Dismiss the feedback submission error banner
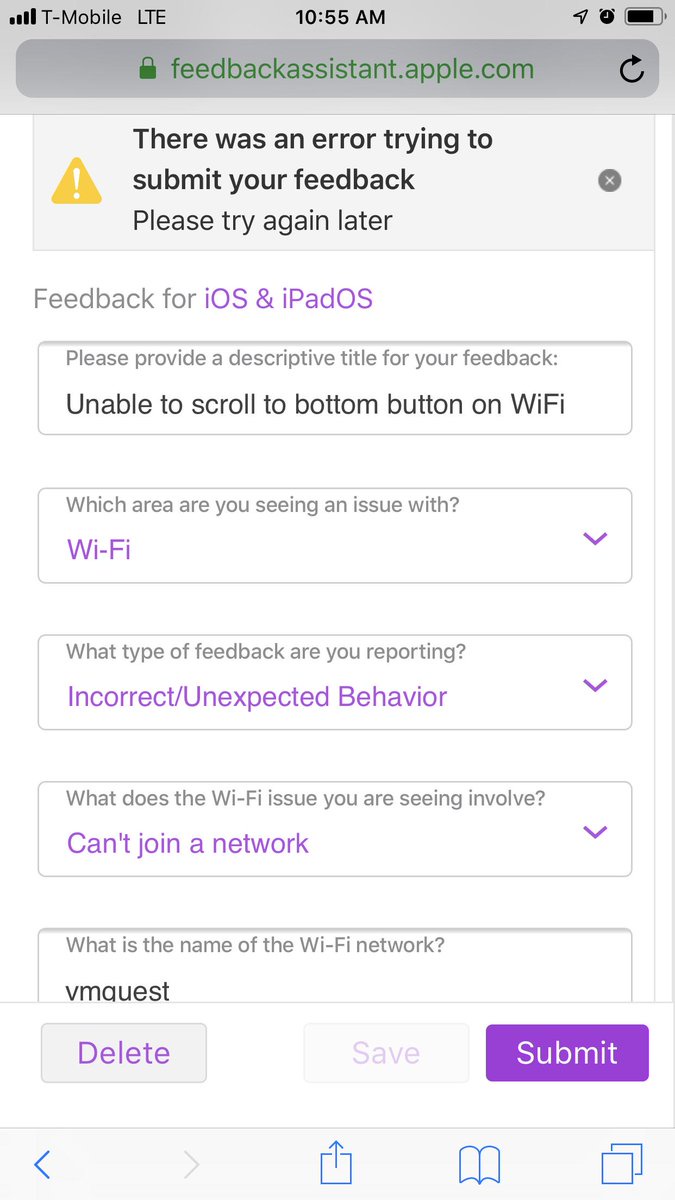675x1200 pixels. (609, 180)
